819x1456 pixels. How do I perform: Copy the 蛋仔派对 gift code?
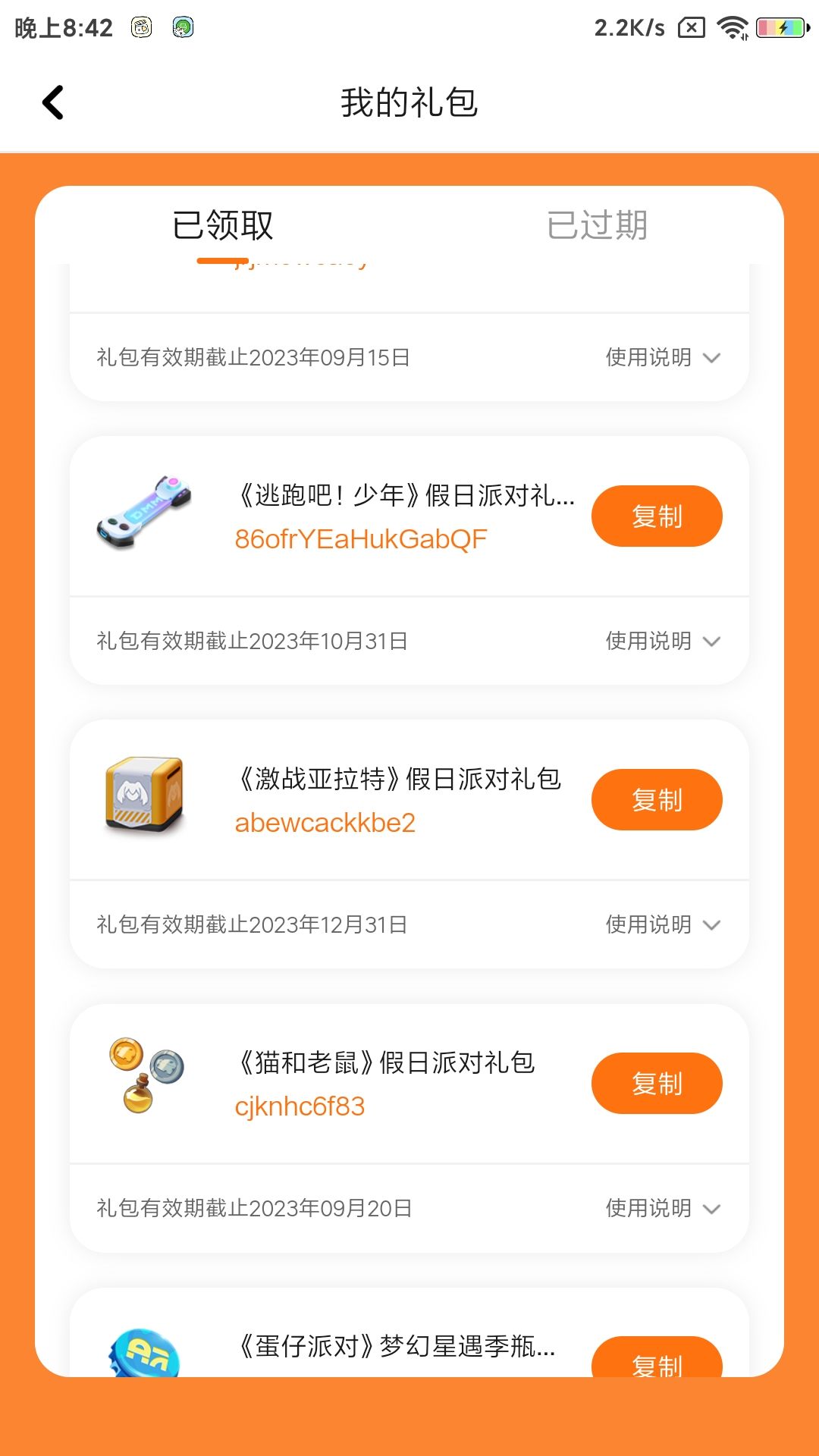(656, 1360)
